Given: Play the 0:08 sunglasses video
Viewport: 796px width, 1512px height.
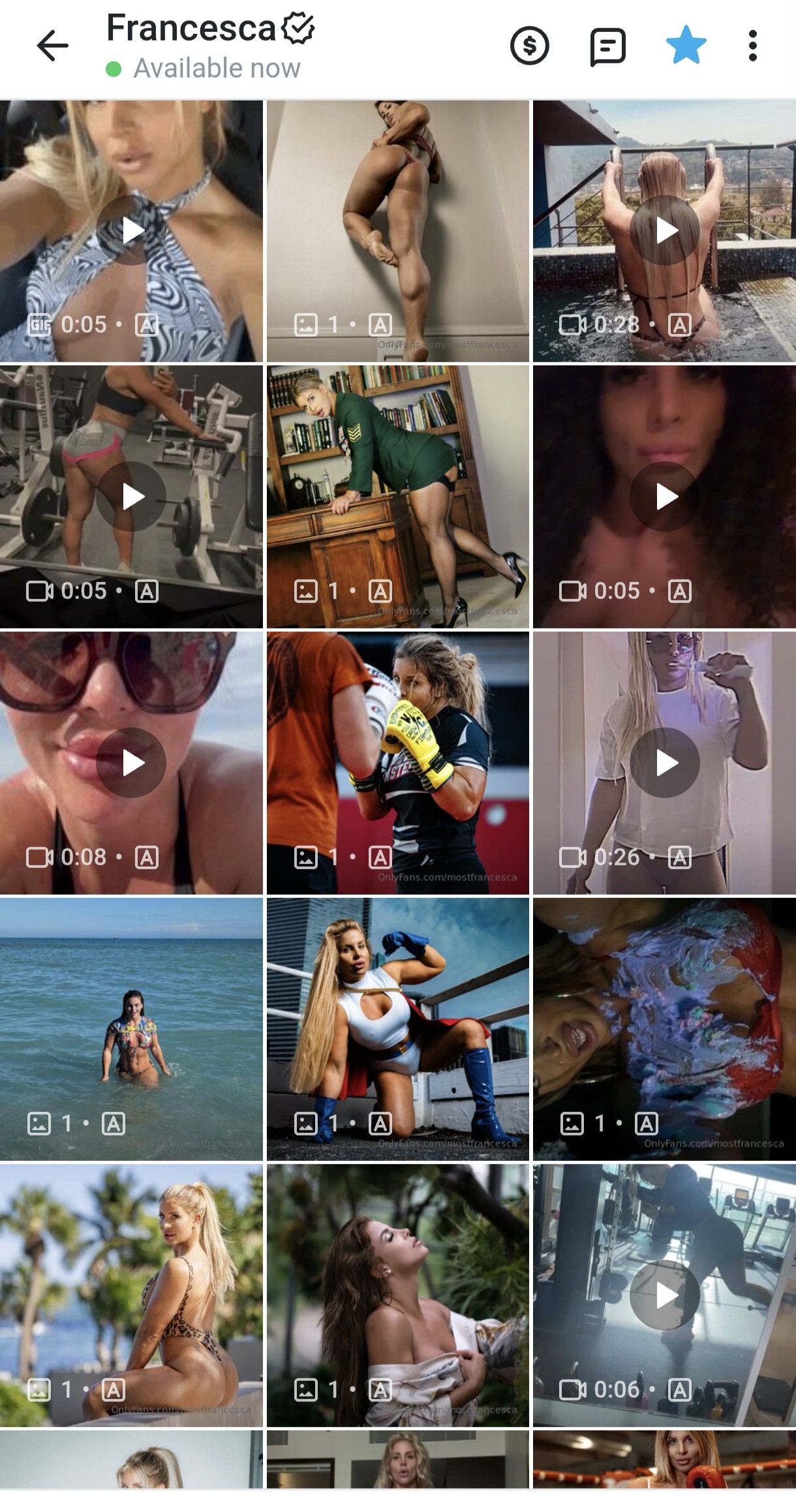Looking at the screenshot, I should (x=131, y=763).
